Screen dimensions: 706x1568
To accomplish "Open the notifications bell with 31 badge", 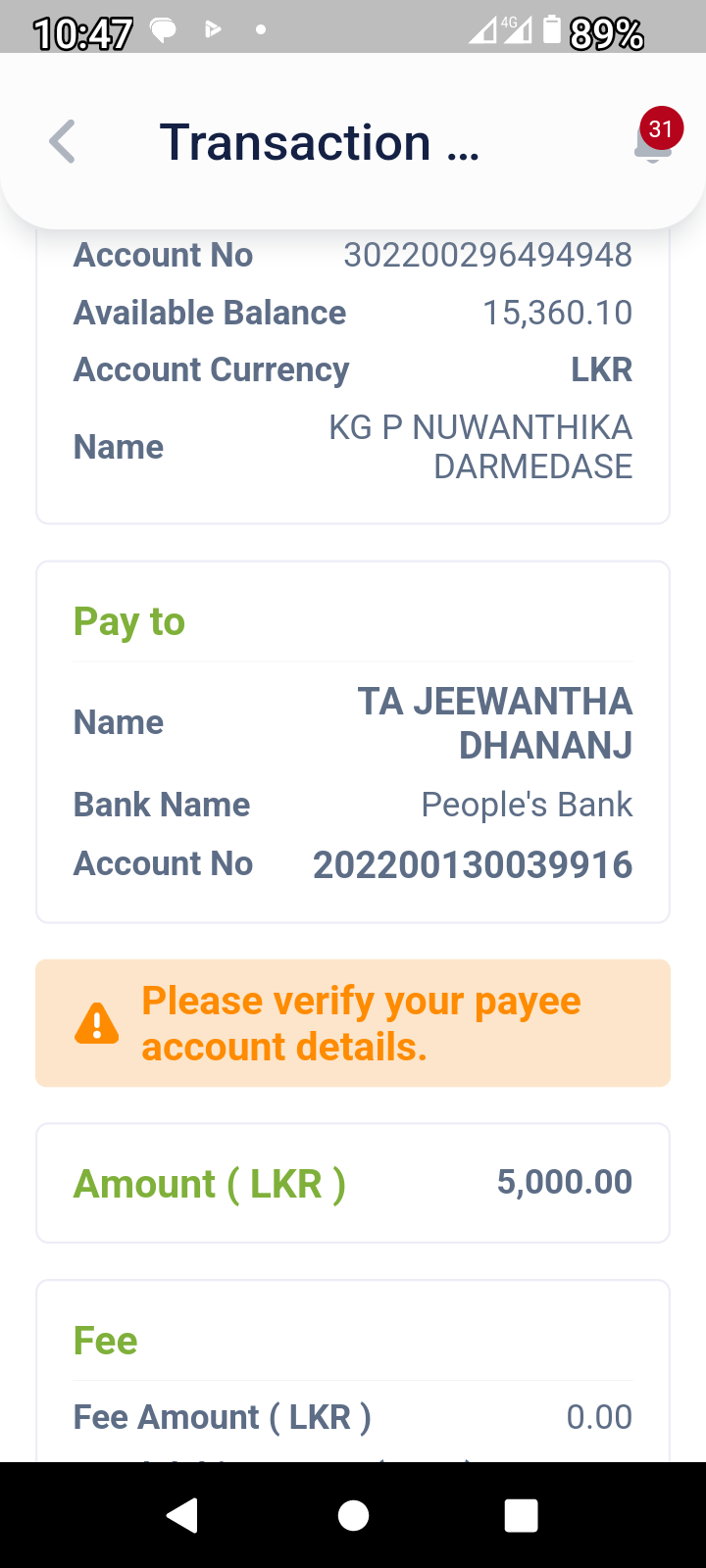I will [653, 142].
